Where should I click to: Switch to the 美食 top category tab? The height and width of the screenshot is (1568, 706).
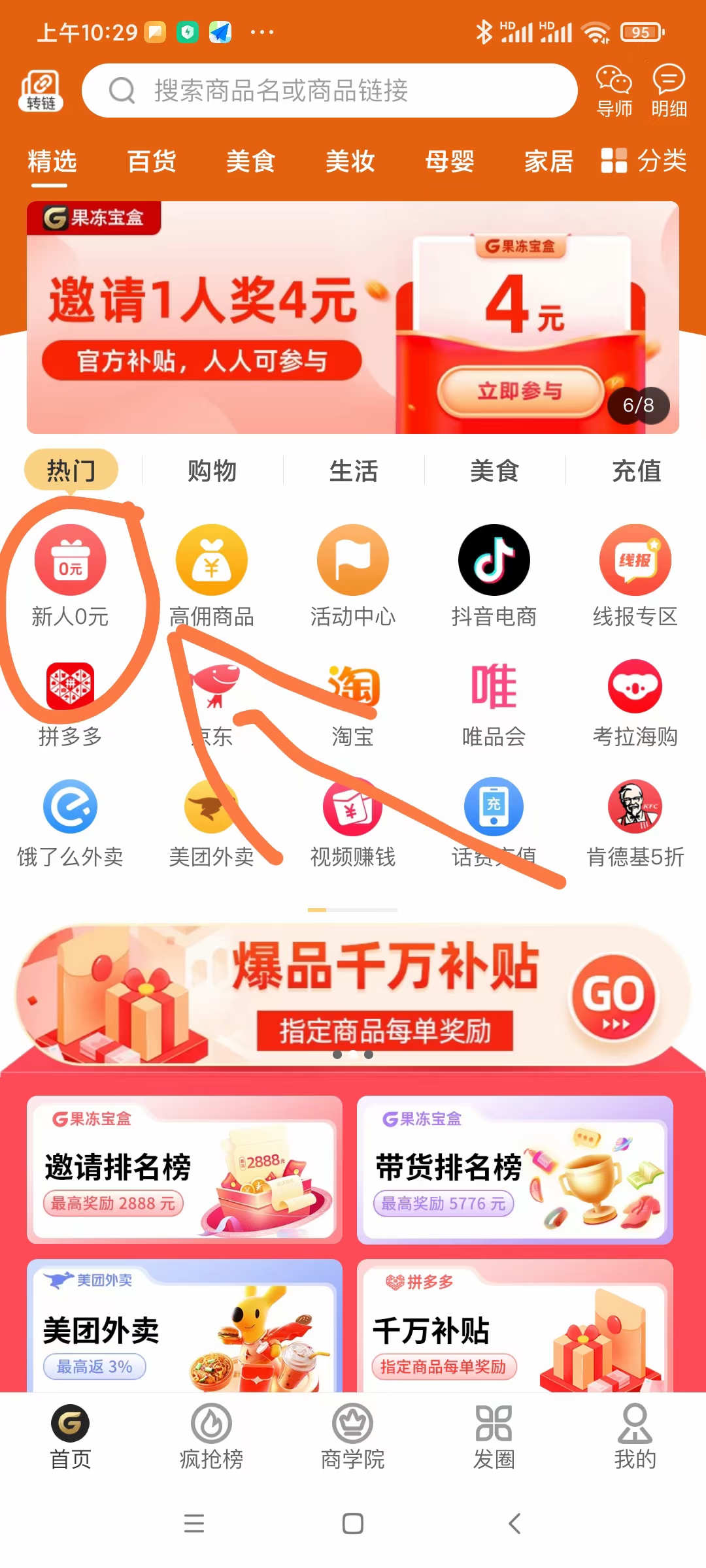(x=251, y=161)
